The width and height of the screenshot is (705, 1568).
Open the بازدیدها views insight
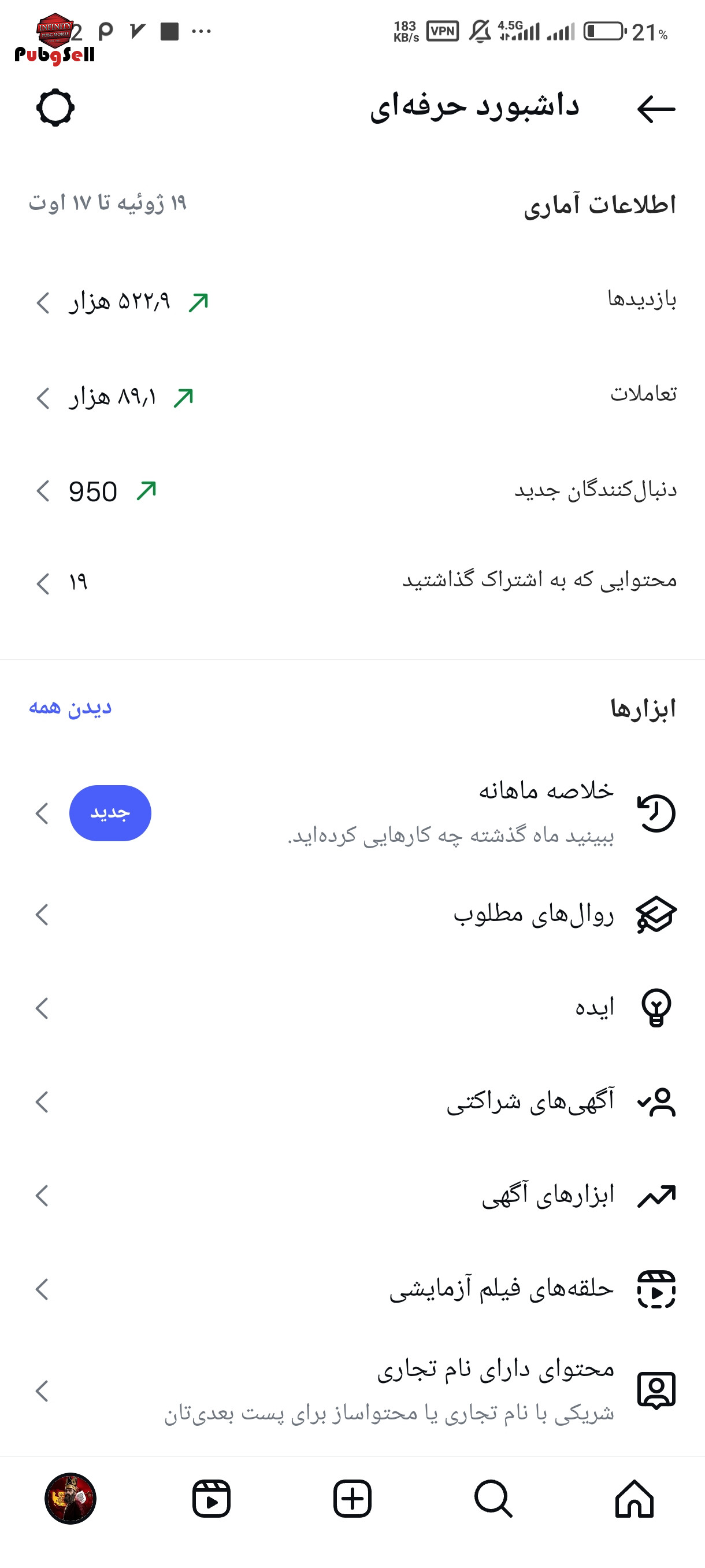(x=353, y=301)
